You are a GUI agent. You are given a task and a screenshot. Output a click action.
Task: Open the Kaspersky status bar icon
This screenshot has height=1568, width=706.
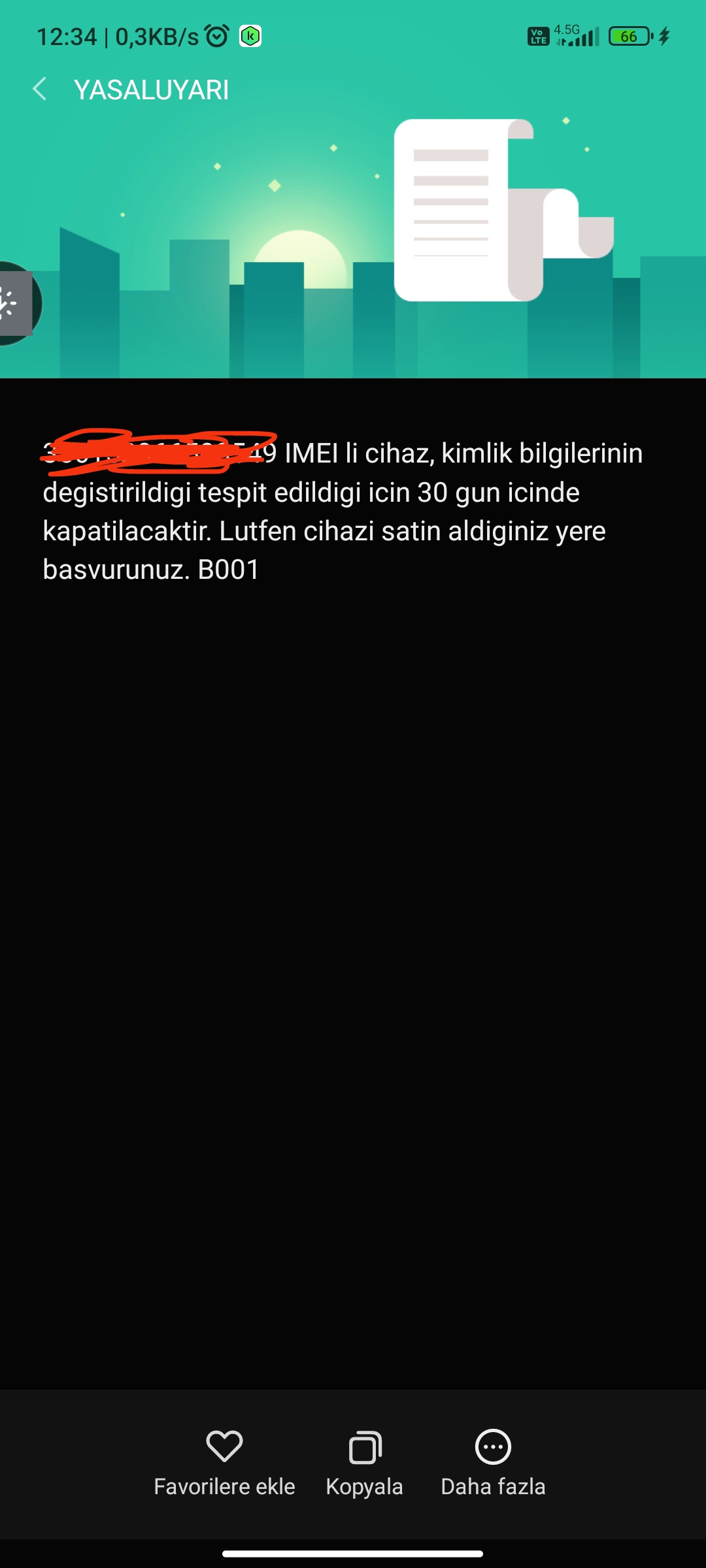(x=250, y=37)
